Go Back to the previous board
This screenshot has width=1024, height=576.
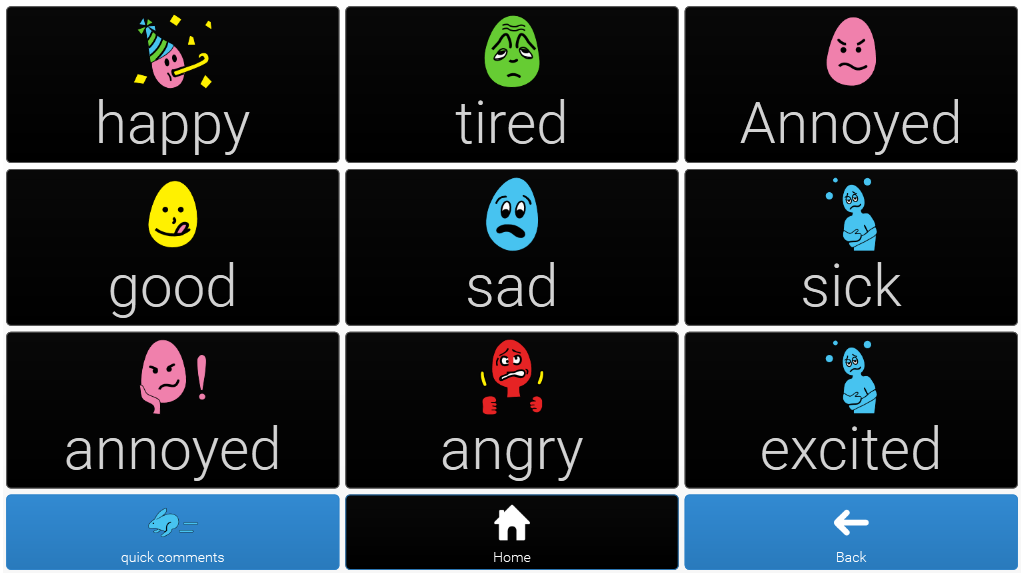(x=851, y=532)
